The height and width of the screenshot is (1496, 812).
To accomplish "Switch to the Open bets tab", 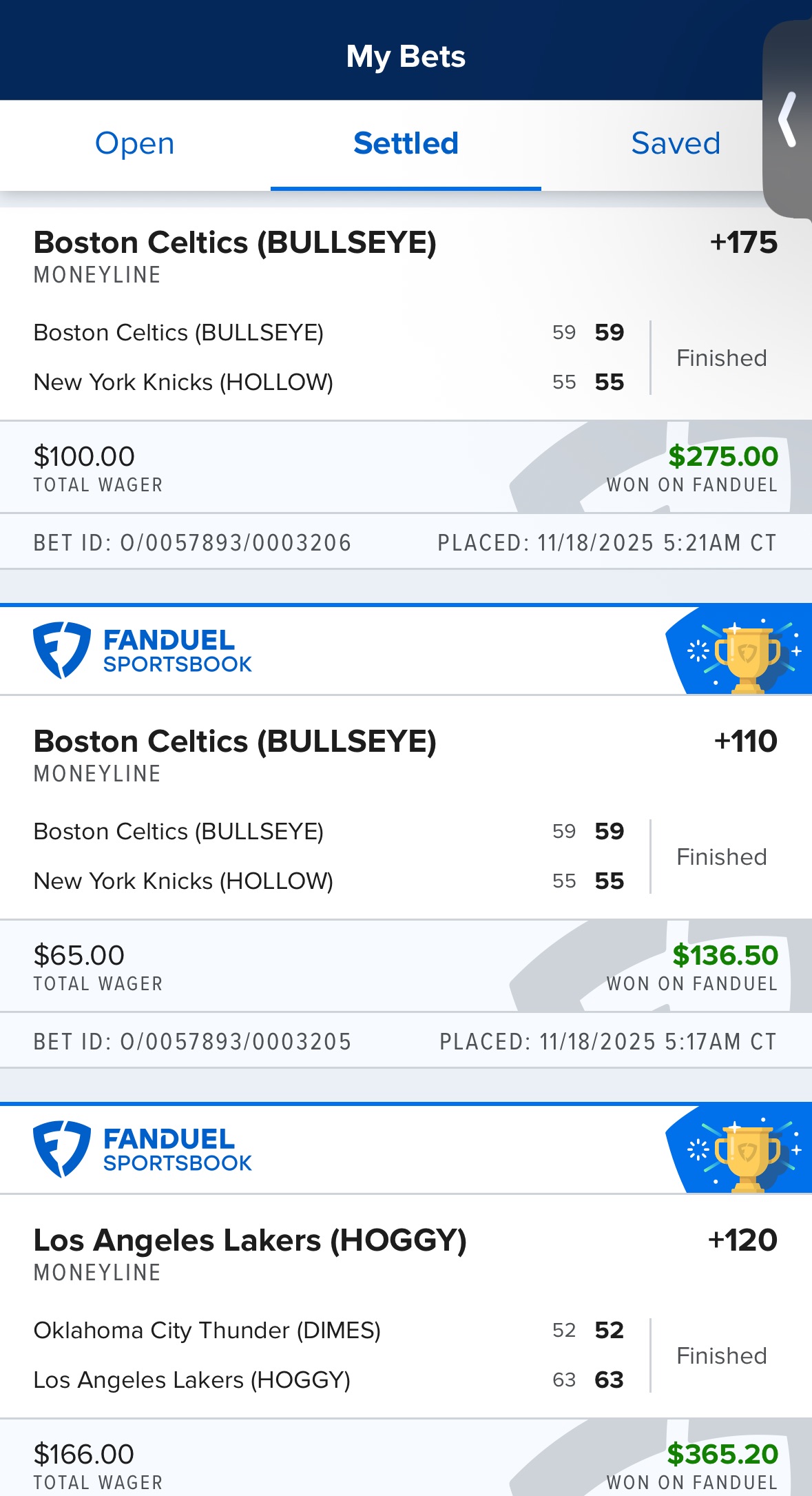I will click(135, 144).
